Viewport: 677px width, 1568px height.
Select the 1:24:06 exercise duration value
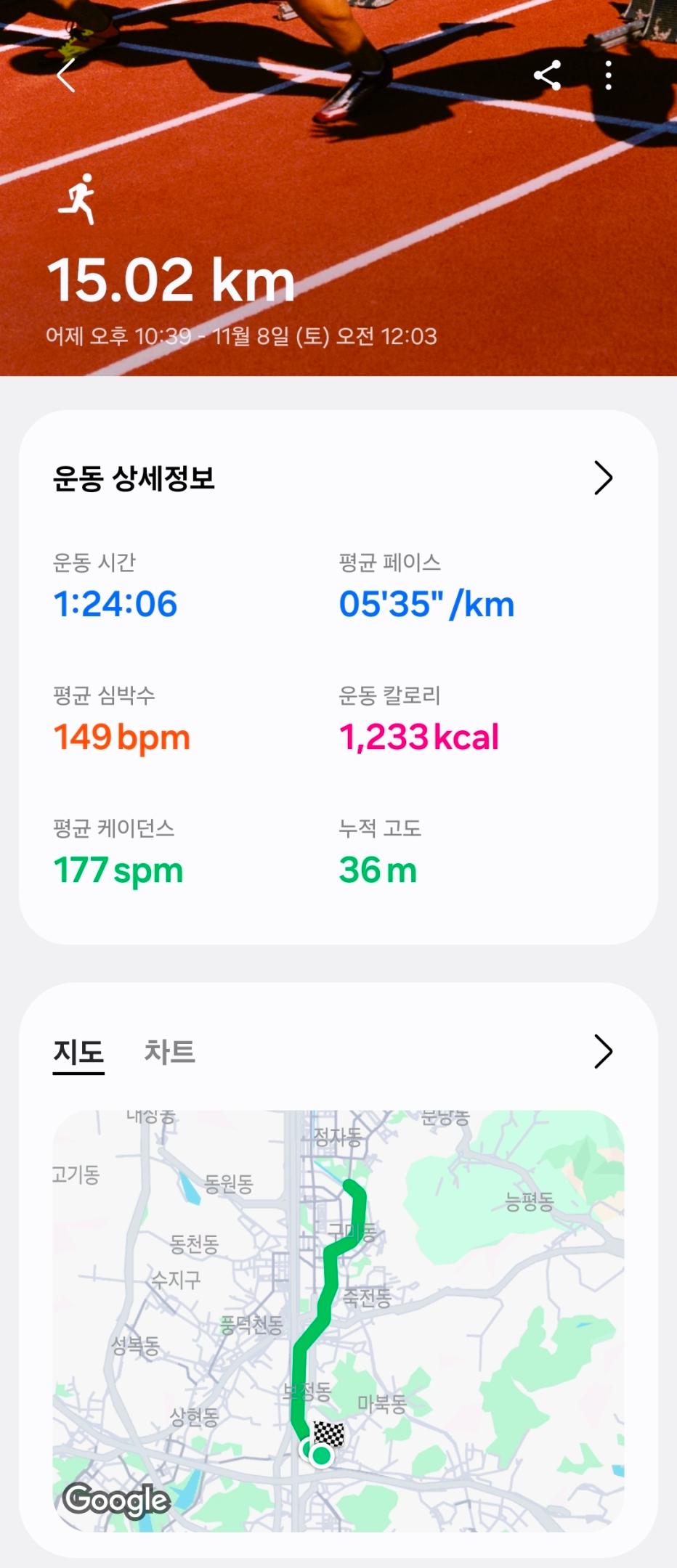point(114,603)
